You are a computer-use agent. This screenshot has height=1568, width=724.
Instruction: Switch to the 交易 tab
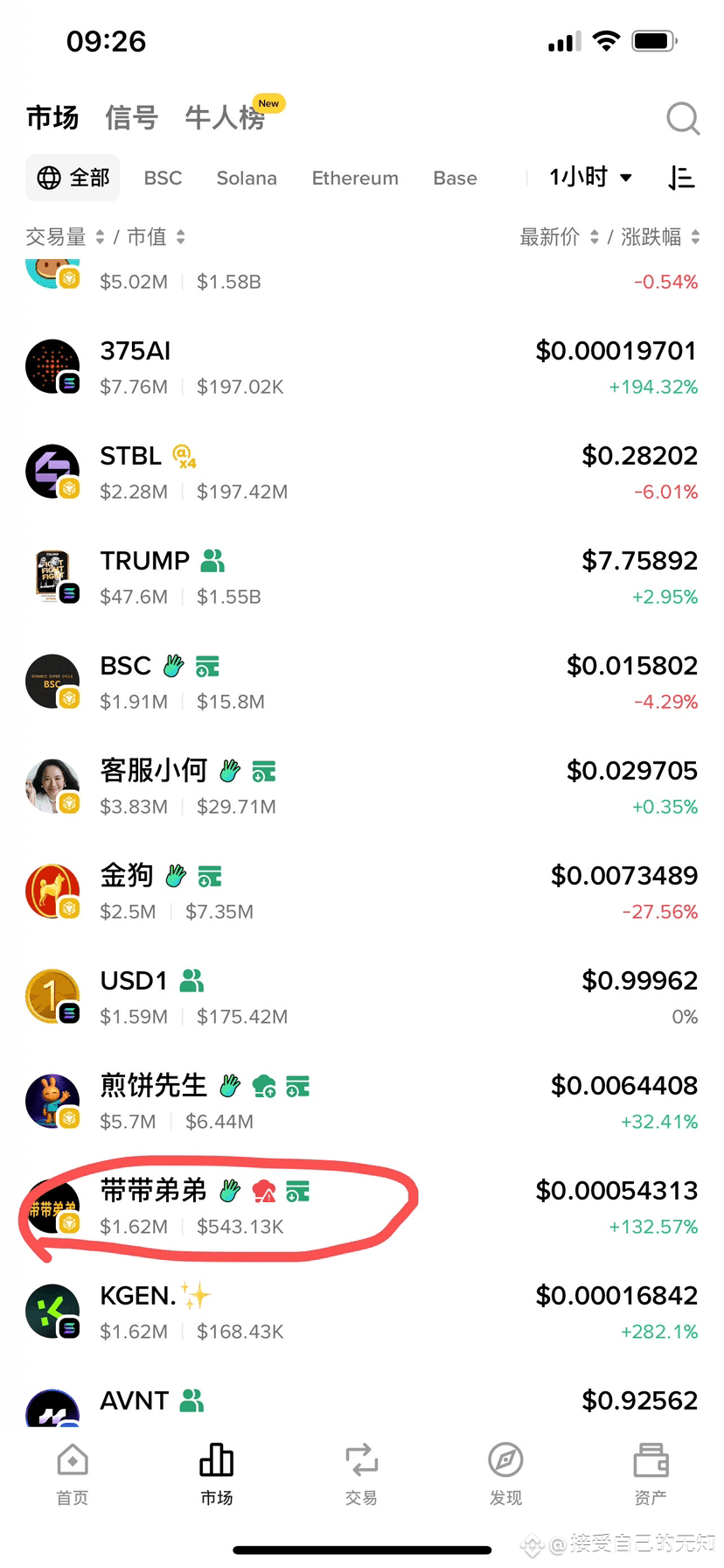tap(361, 1473)
